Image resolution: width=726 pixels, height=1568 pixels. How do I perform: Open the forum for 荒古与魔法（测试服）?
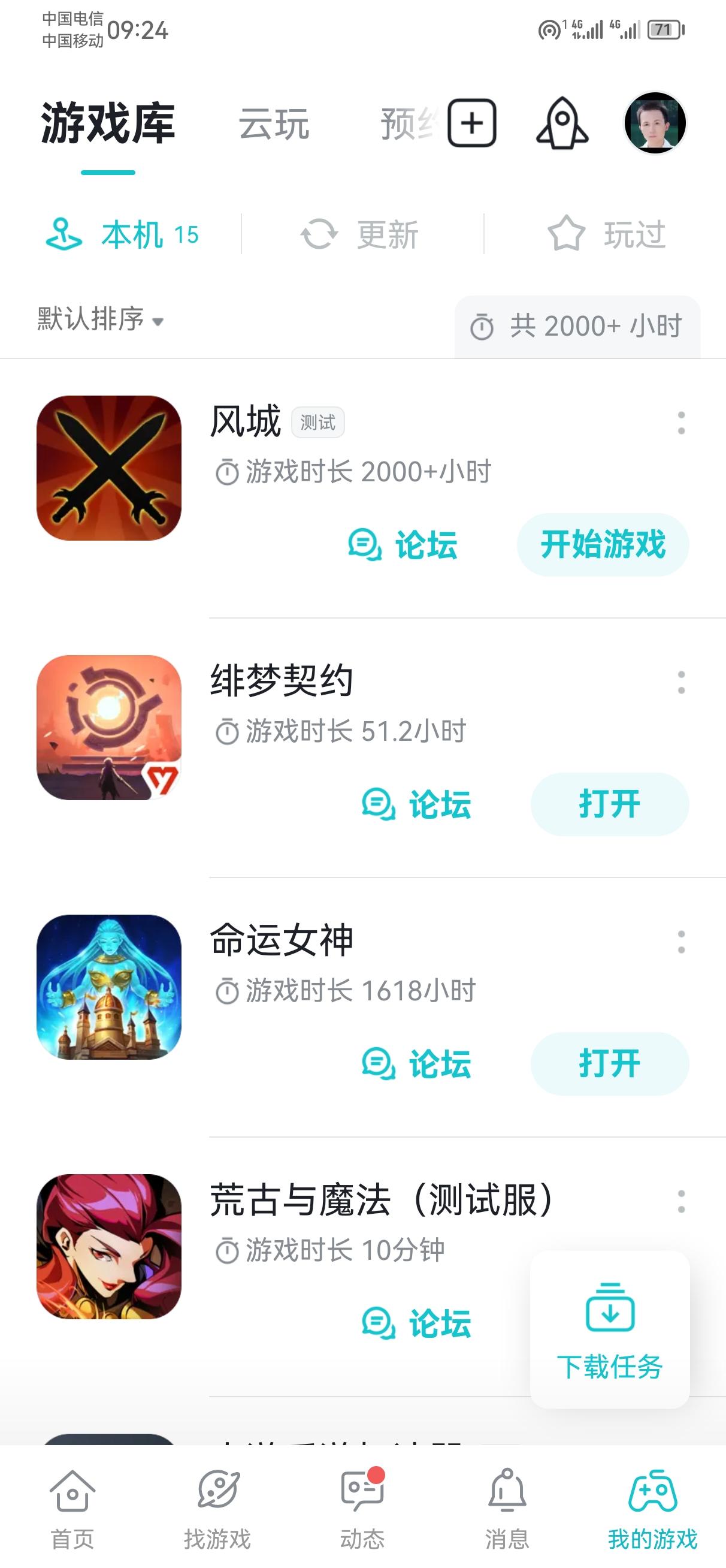click(x=417, y=1323)
